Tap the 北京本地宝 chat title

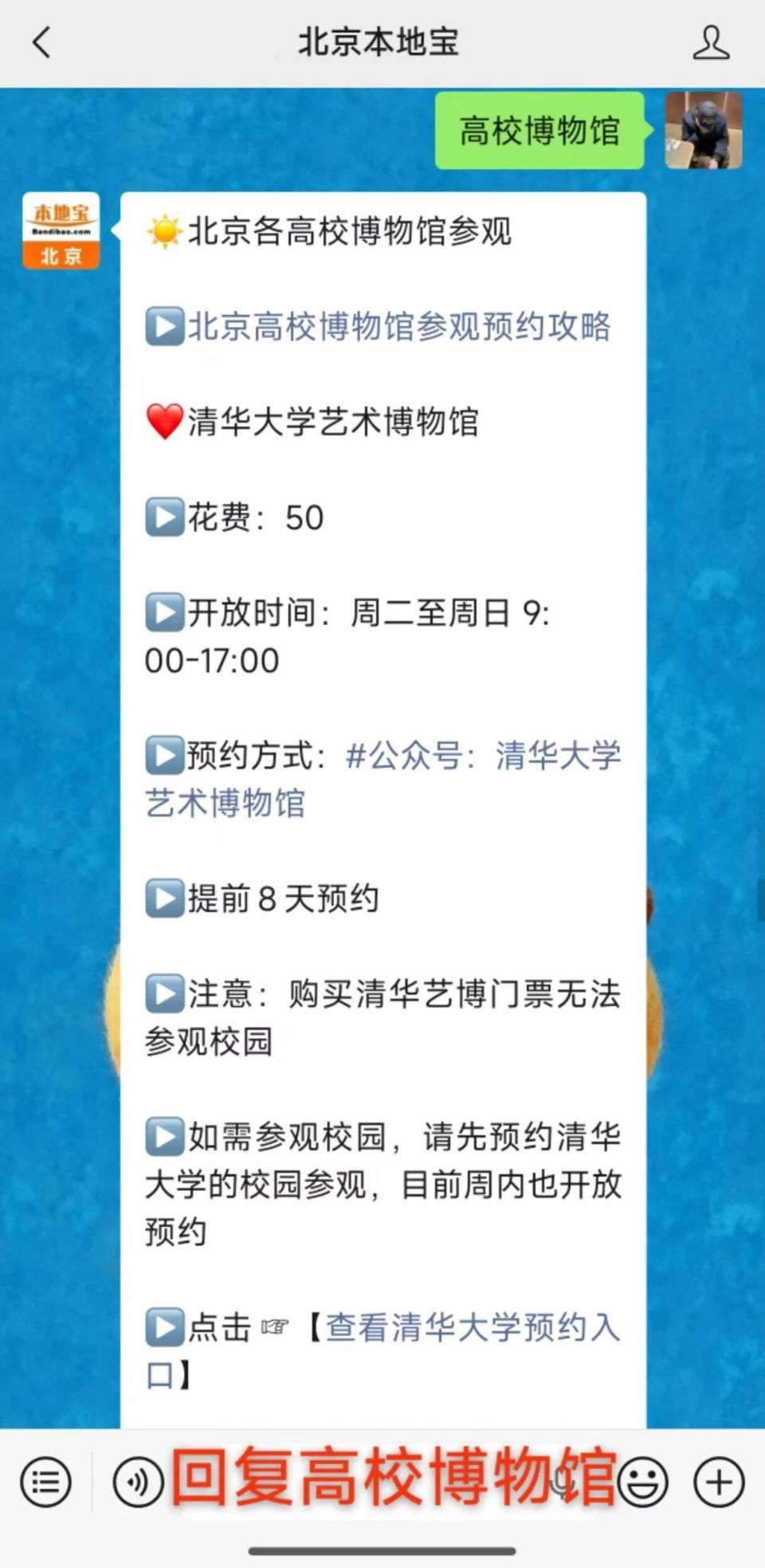point(382,44)
